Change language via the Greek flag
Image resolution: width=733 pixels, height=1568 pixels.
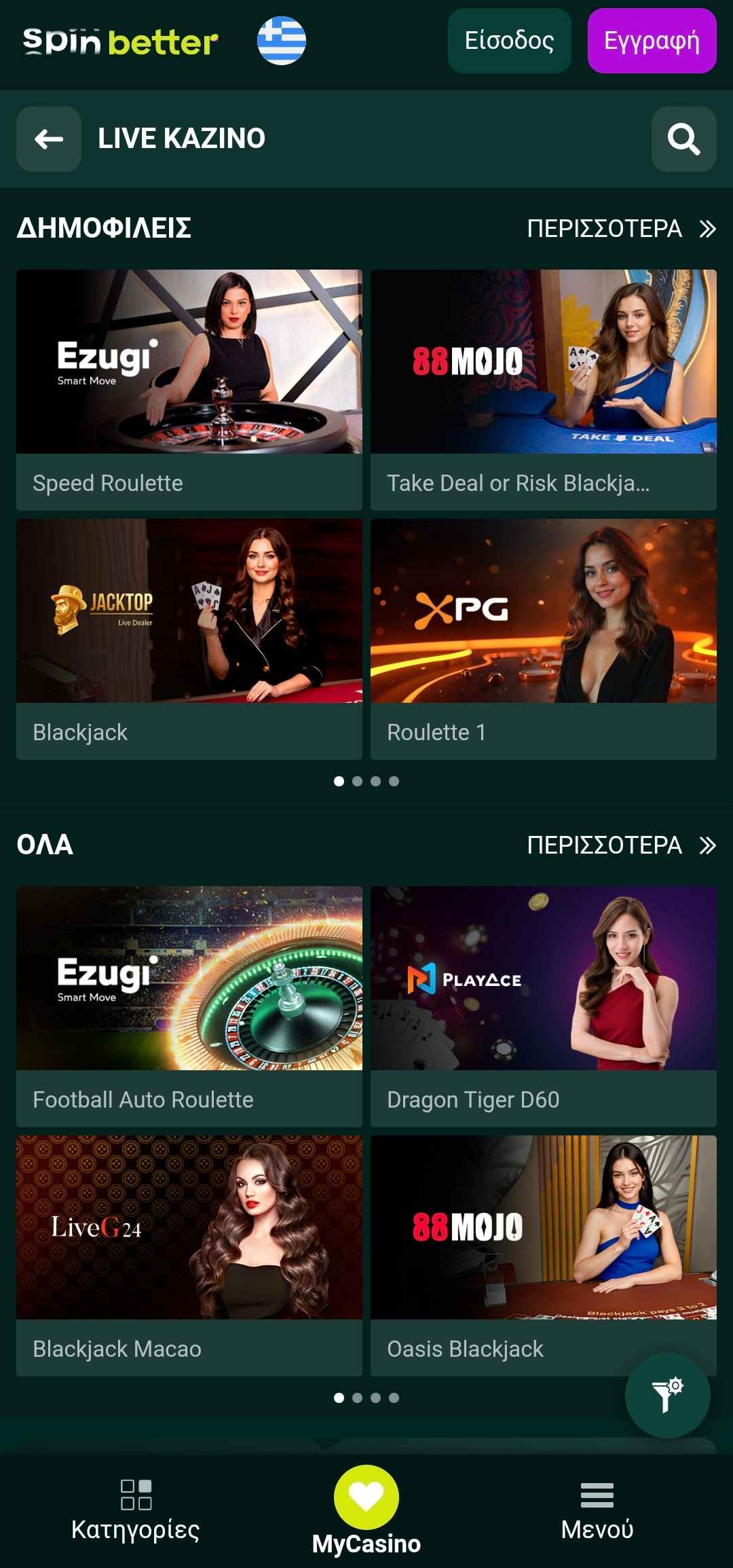(282, 41)
